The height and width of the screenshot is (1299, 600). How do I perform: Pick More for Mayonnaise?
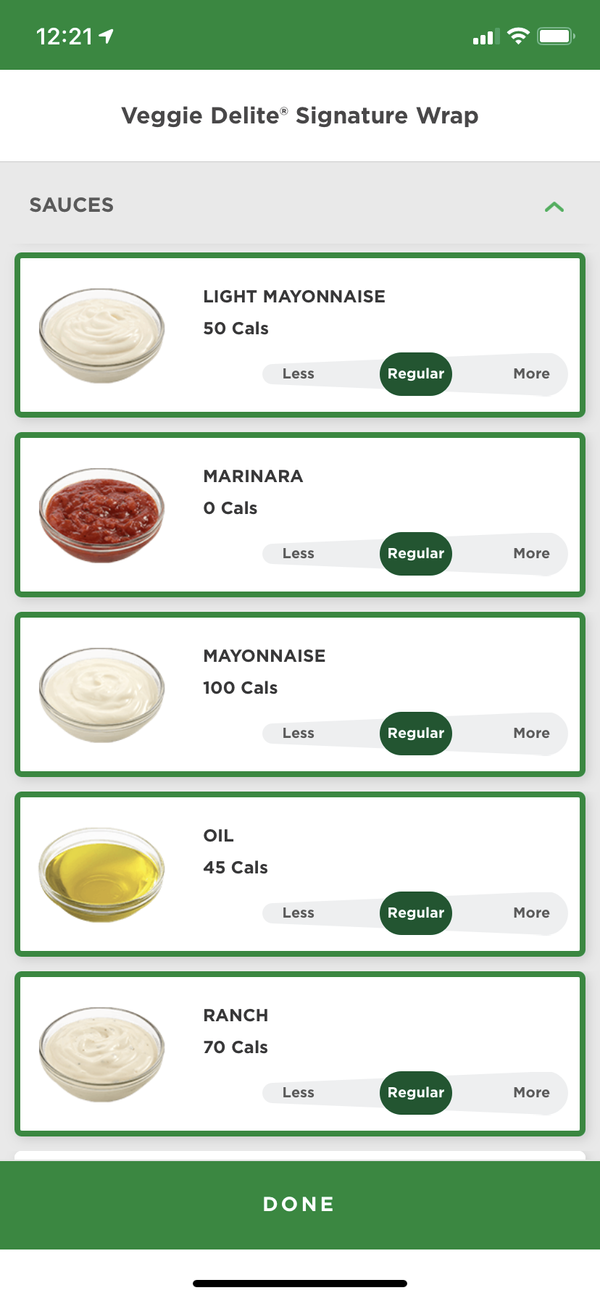[x=531, y=733]
